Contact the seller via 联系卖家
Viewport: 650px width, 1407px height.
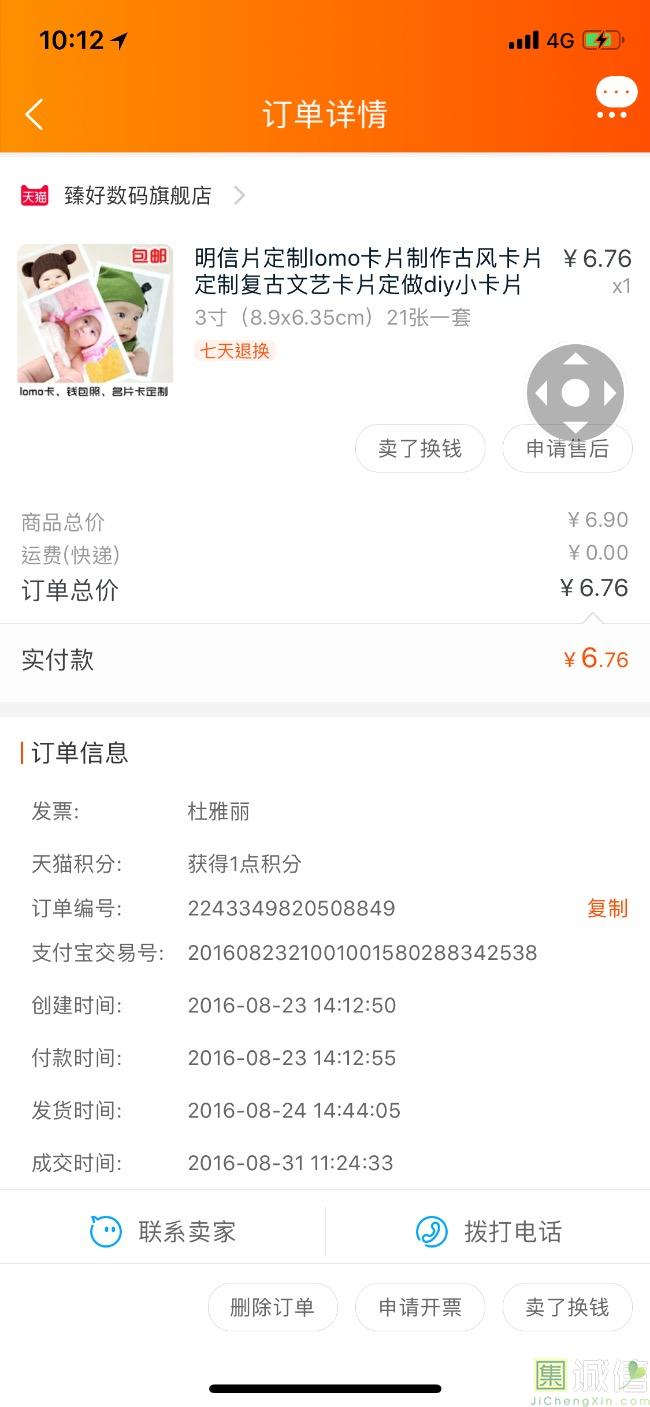[163, 1231]
